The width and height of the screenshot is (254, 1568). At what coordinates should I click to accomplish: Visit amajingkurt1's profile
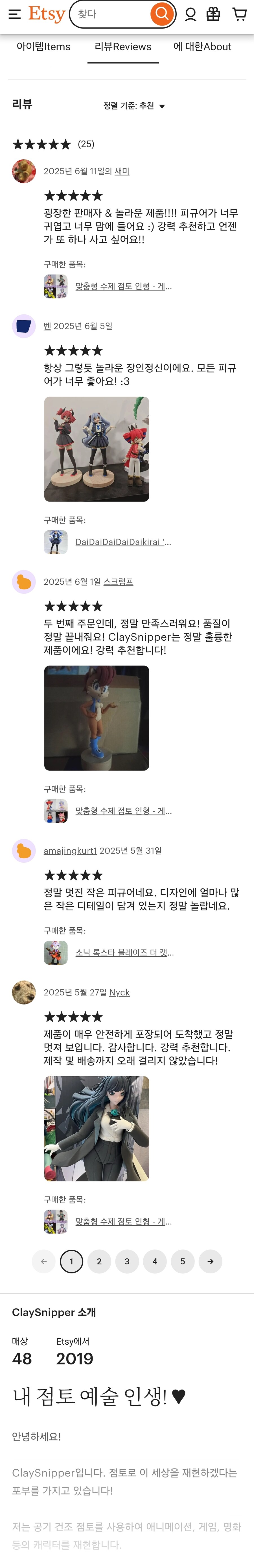[x=70, y=850]
